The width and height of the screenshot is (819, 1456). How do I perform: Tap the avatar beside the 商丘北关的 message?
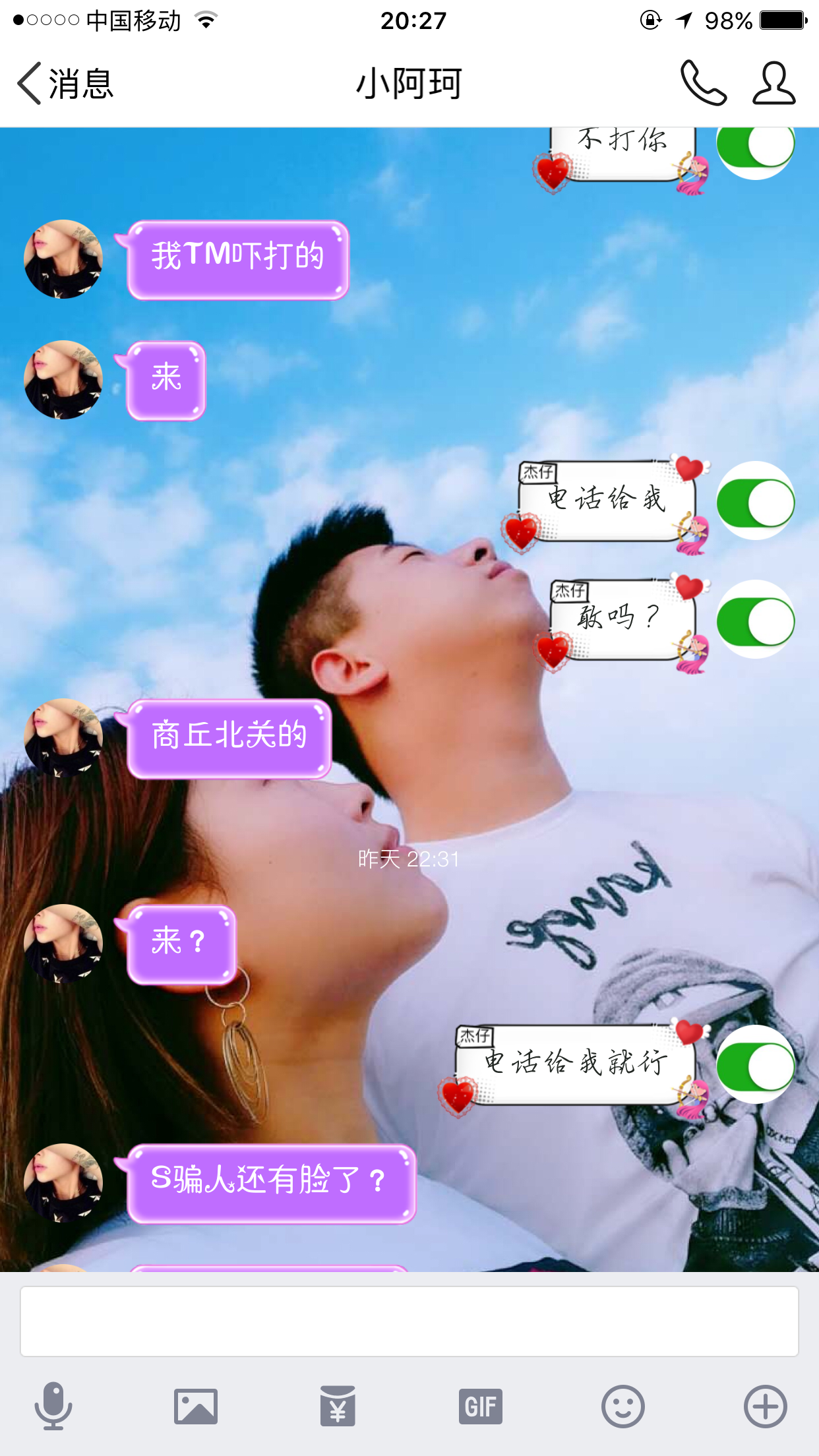(x=63, y=737)
